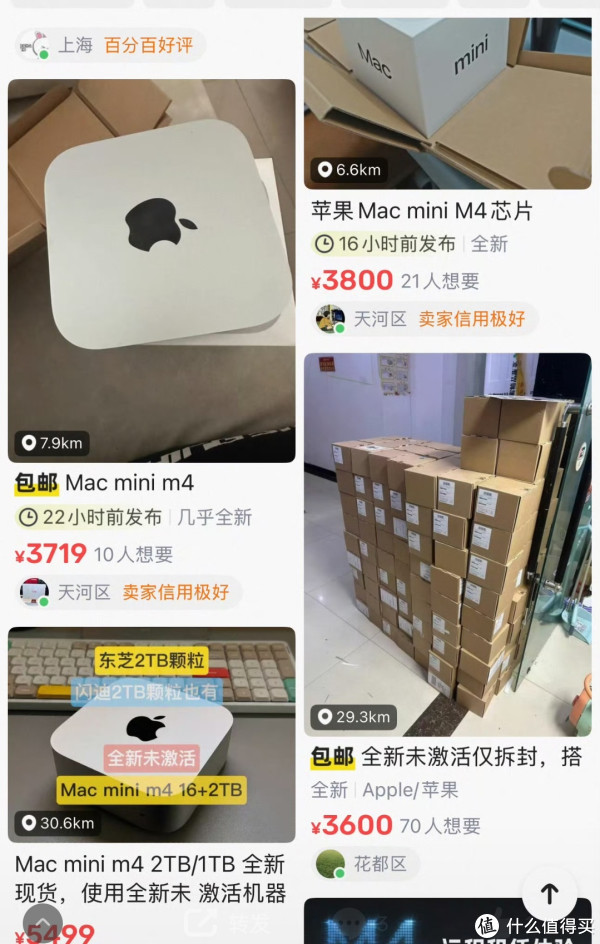This screenshot has width=600, height=944.
Task: Tap the back-to-top arrow button
Action: point(549,893)
